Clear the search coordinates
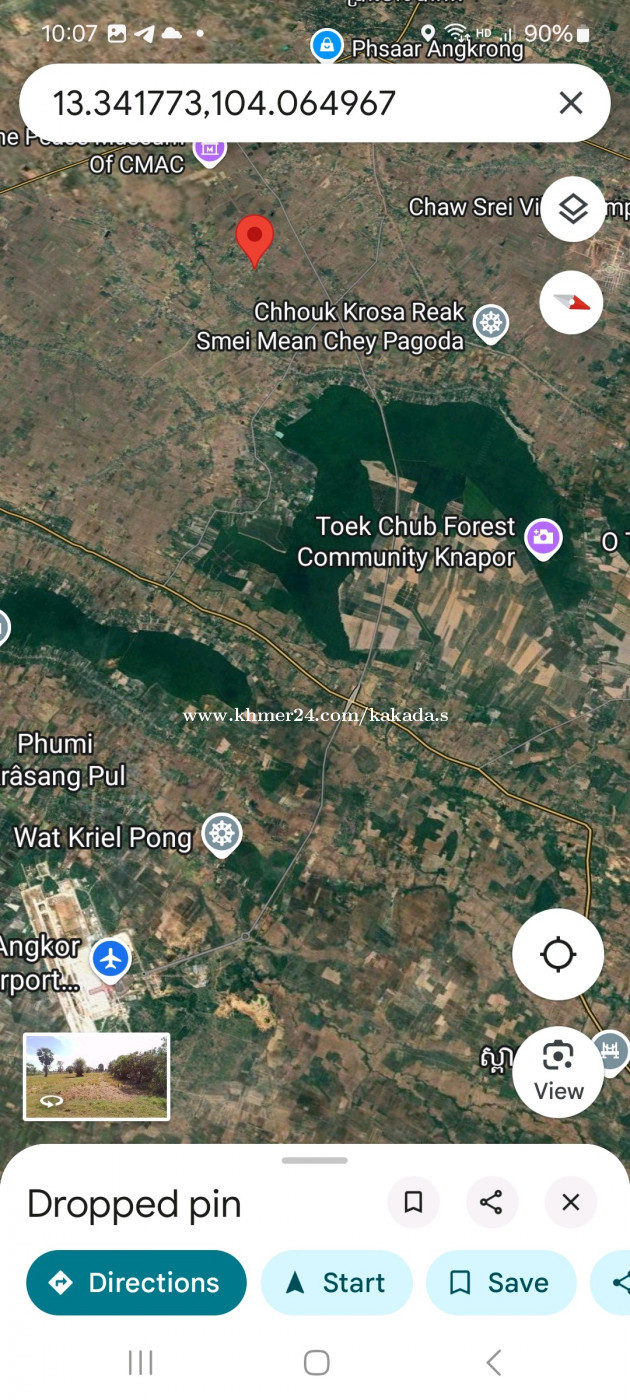The image size is (630, 1400). (570, 103)
